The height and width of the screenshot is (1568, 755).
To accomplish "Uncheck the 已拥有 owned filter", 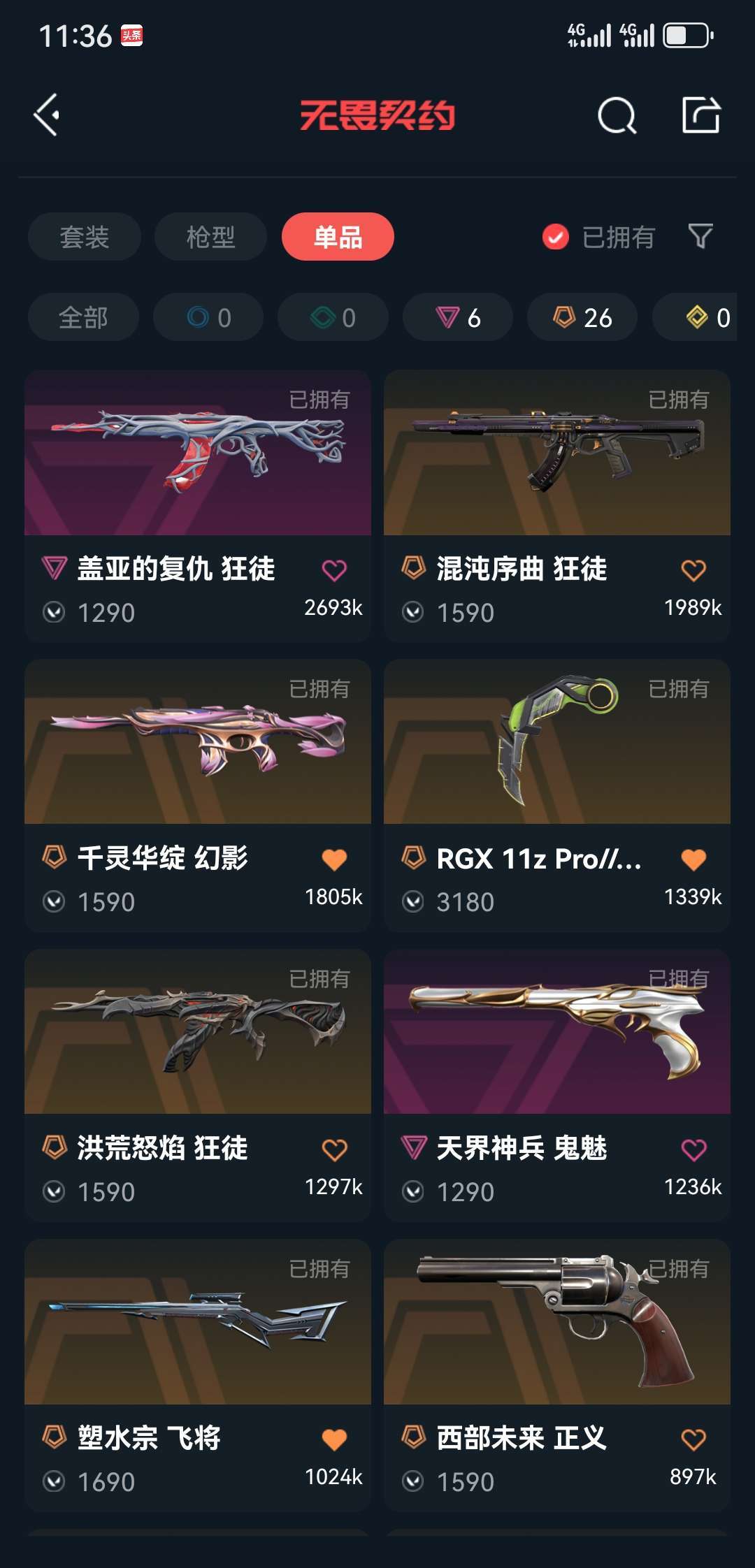I will pos(556,237).
